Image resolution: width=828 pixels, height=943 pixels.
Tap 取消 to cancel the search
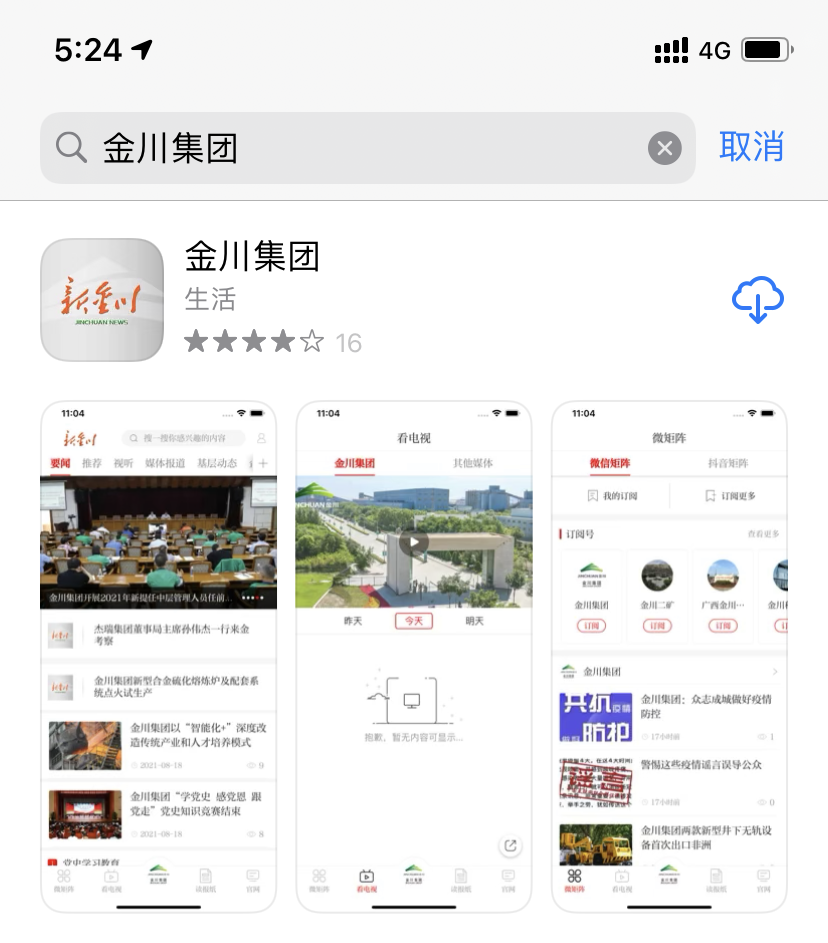pyautogui.click(x=751, y=147)
